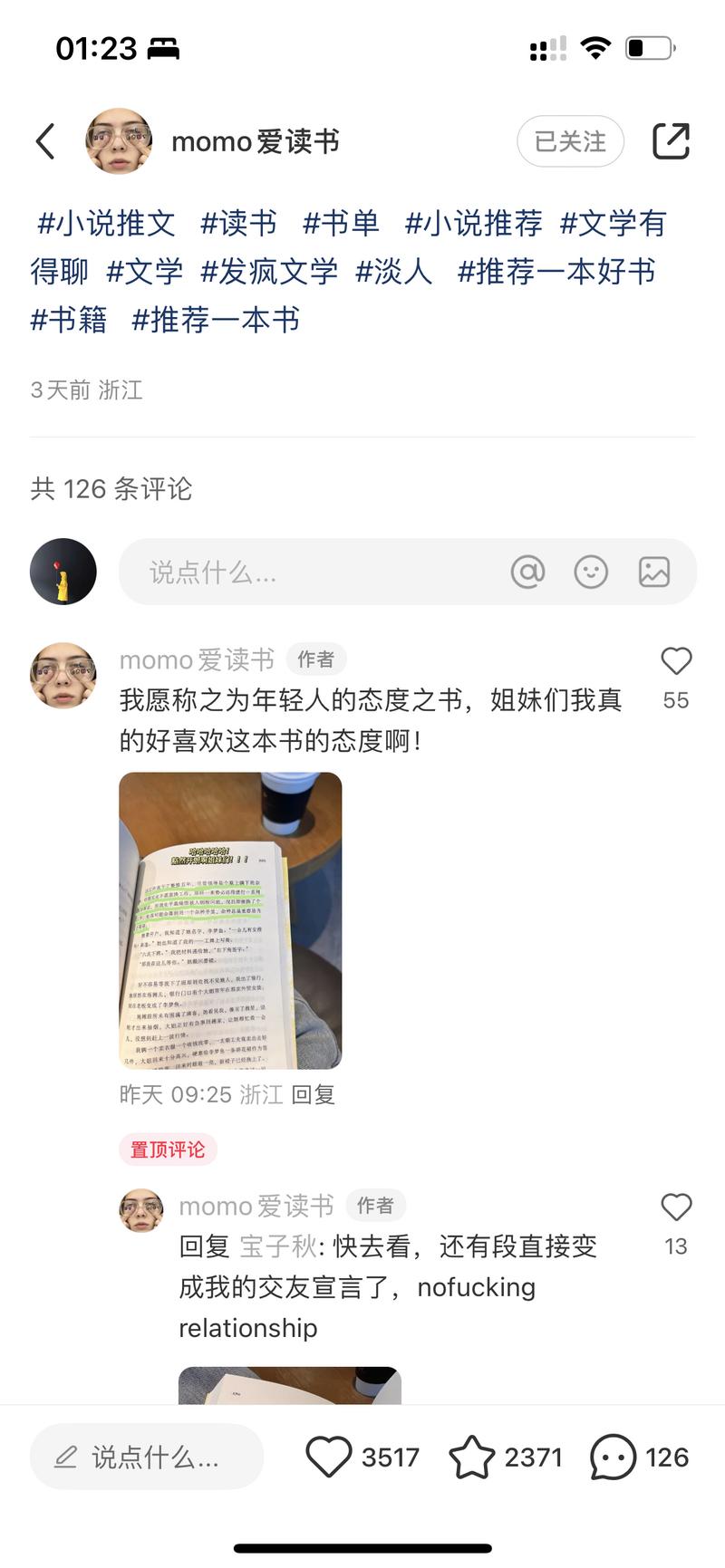This screenshot has width=725, height=1568.
Task: Open comments via the speech bubble icon
Action: (614, 1456)
